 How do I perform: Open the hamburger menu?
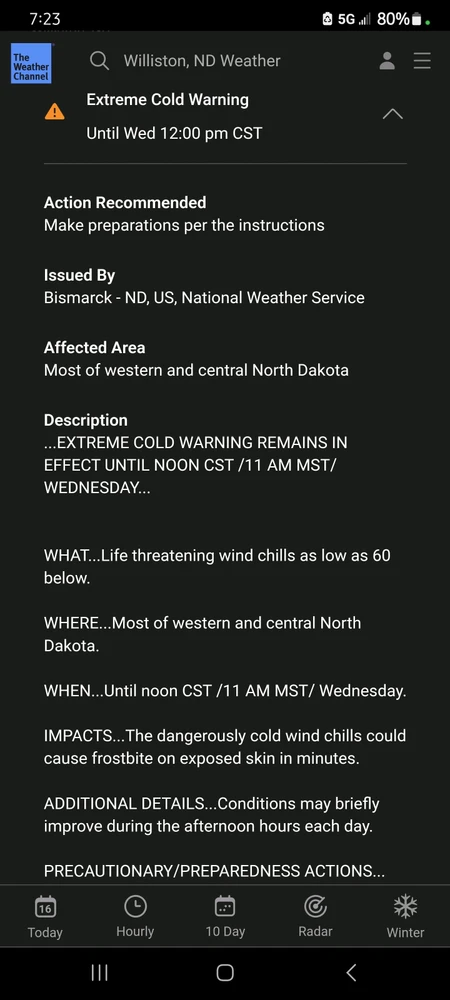pyautogui.click(x=422, y=61)
